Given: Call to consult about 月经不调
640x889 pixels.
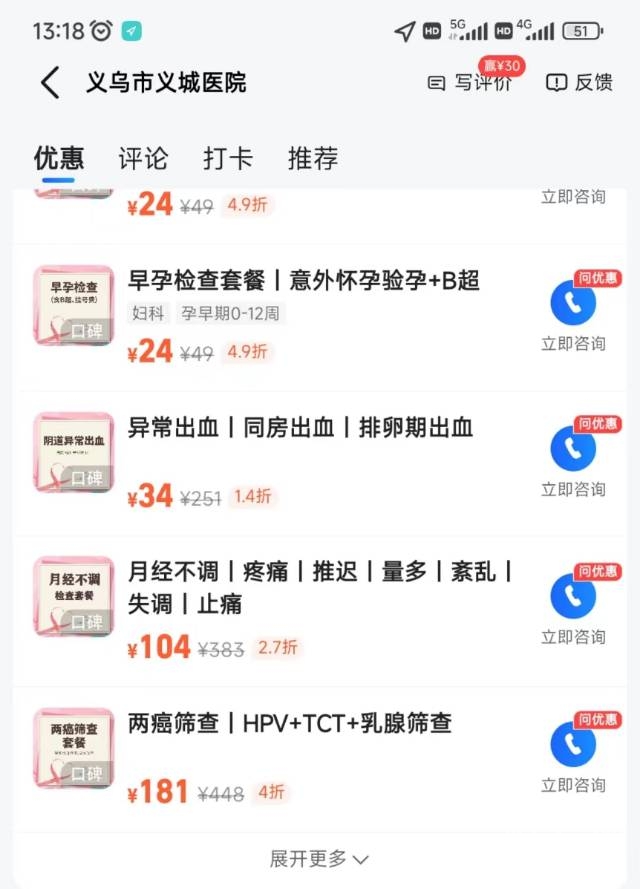Looking at the screenshot, I should click(573, 597).
